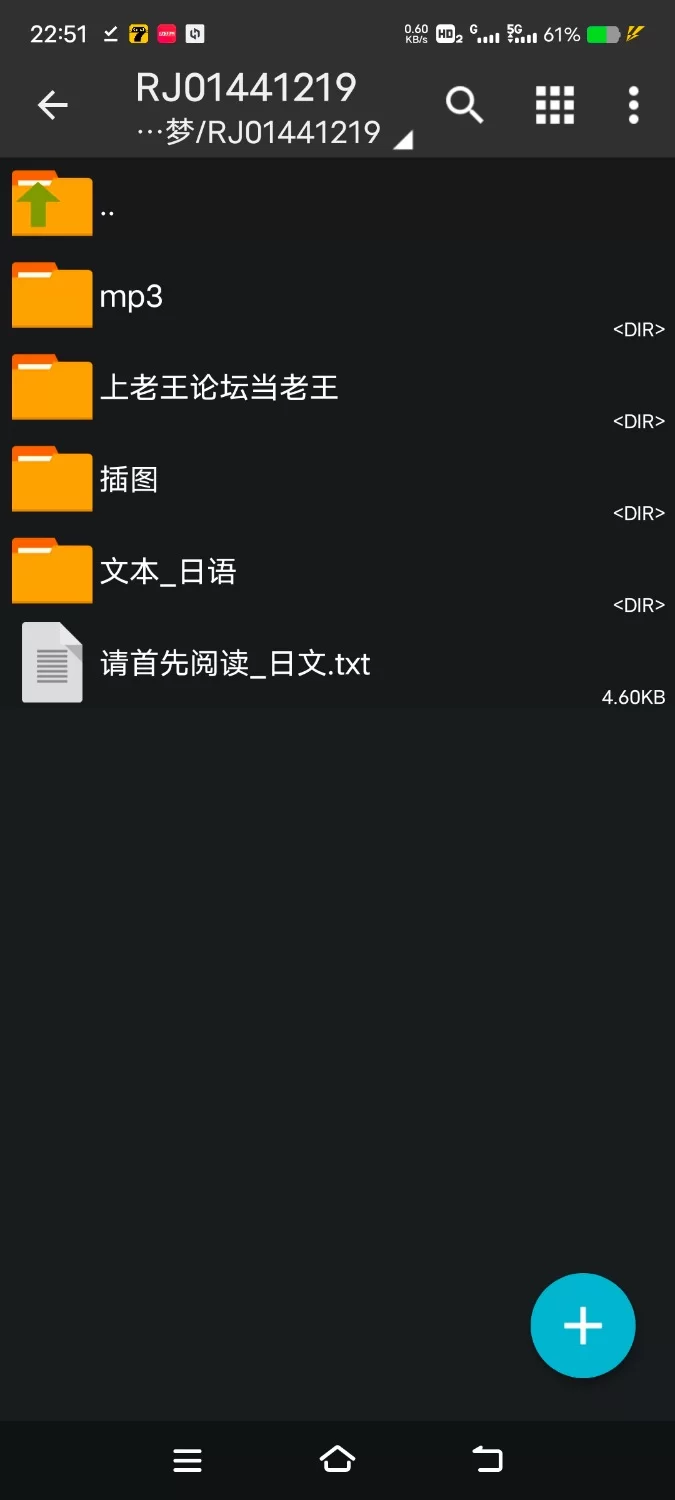Go to the system home screen

(337, 1460)
